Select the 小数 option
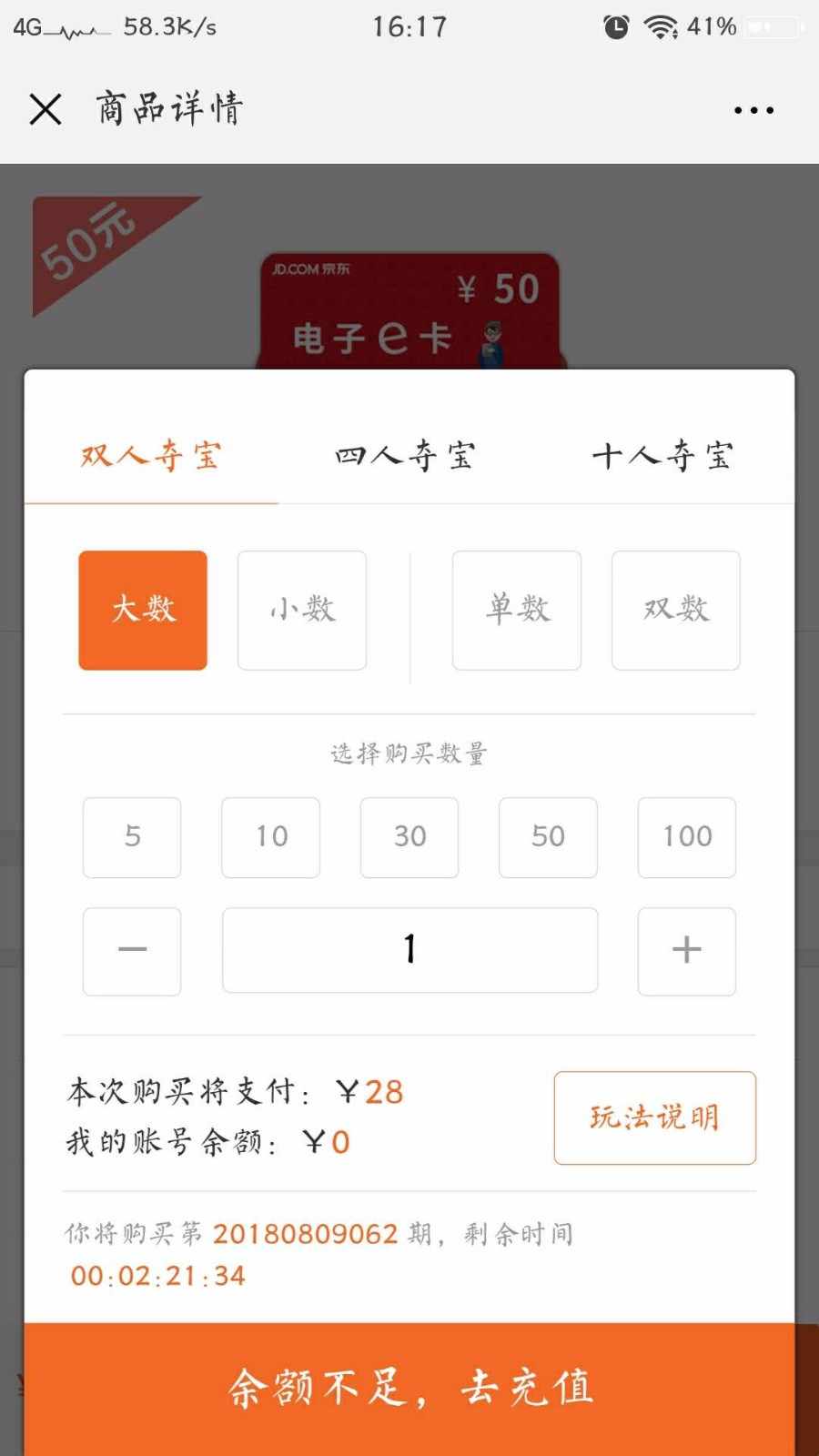819x1456 pixels. pyautogui.click(x=302, y=610)
